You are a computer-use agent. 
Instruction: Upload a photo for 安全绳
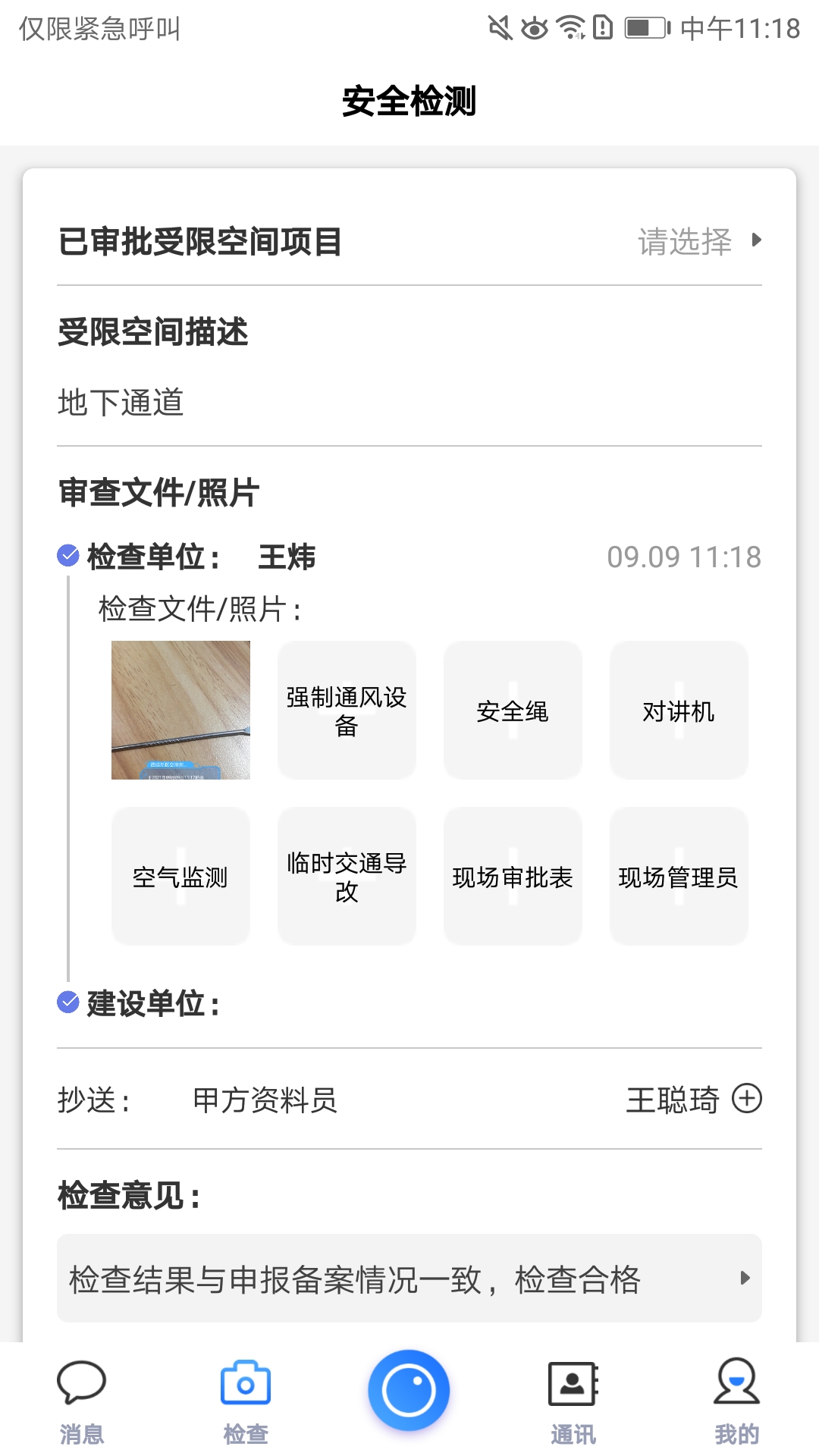(513, 711)
